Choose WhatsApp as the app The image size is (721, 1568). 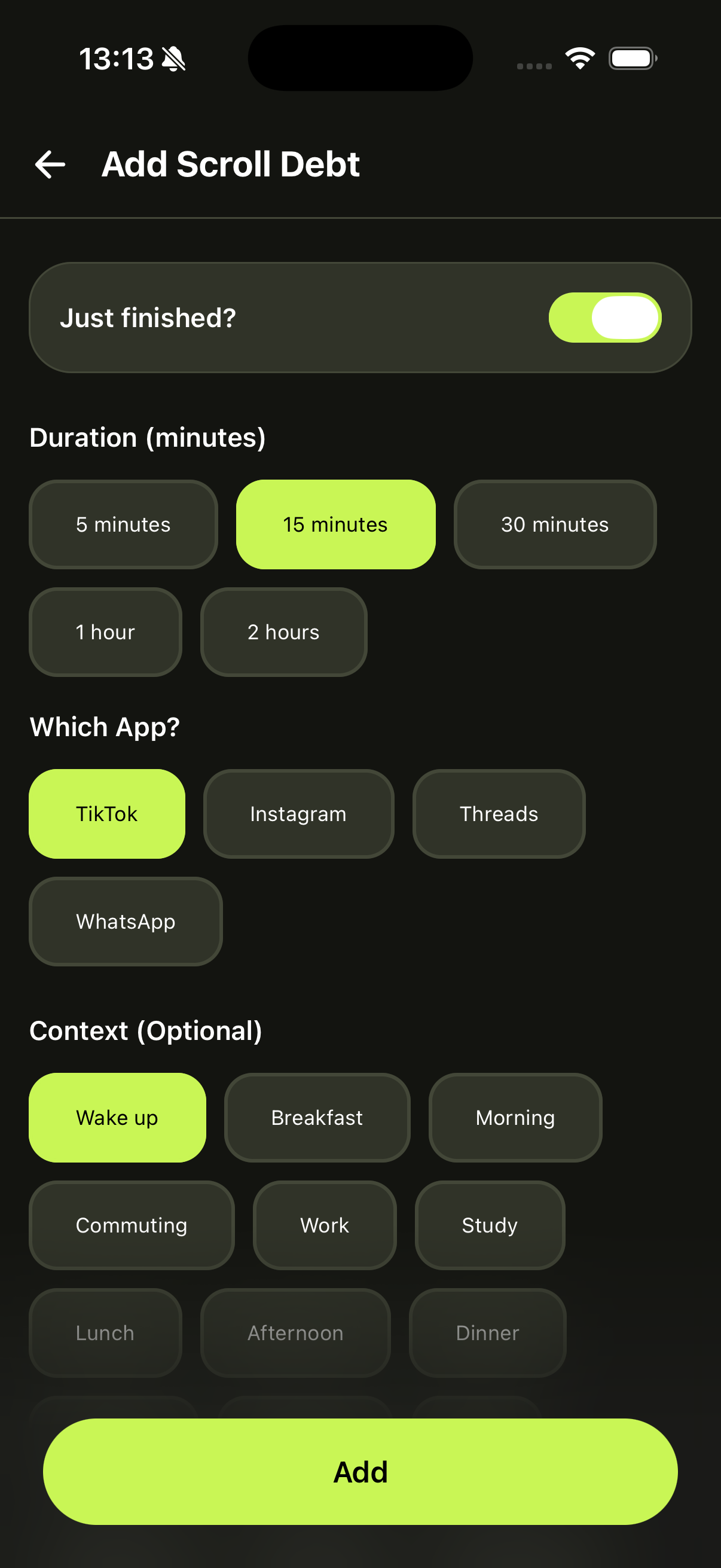126,922
